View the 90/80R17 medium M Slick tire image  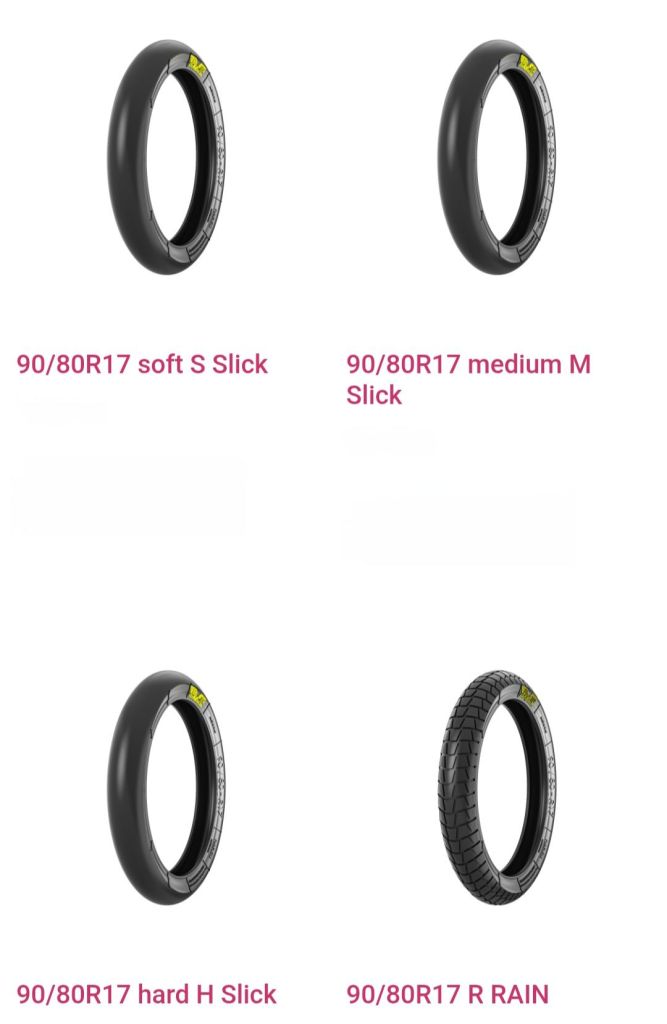tap(496, 157)
